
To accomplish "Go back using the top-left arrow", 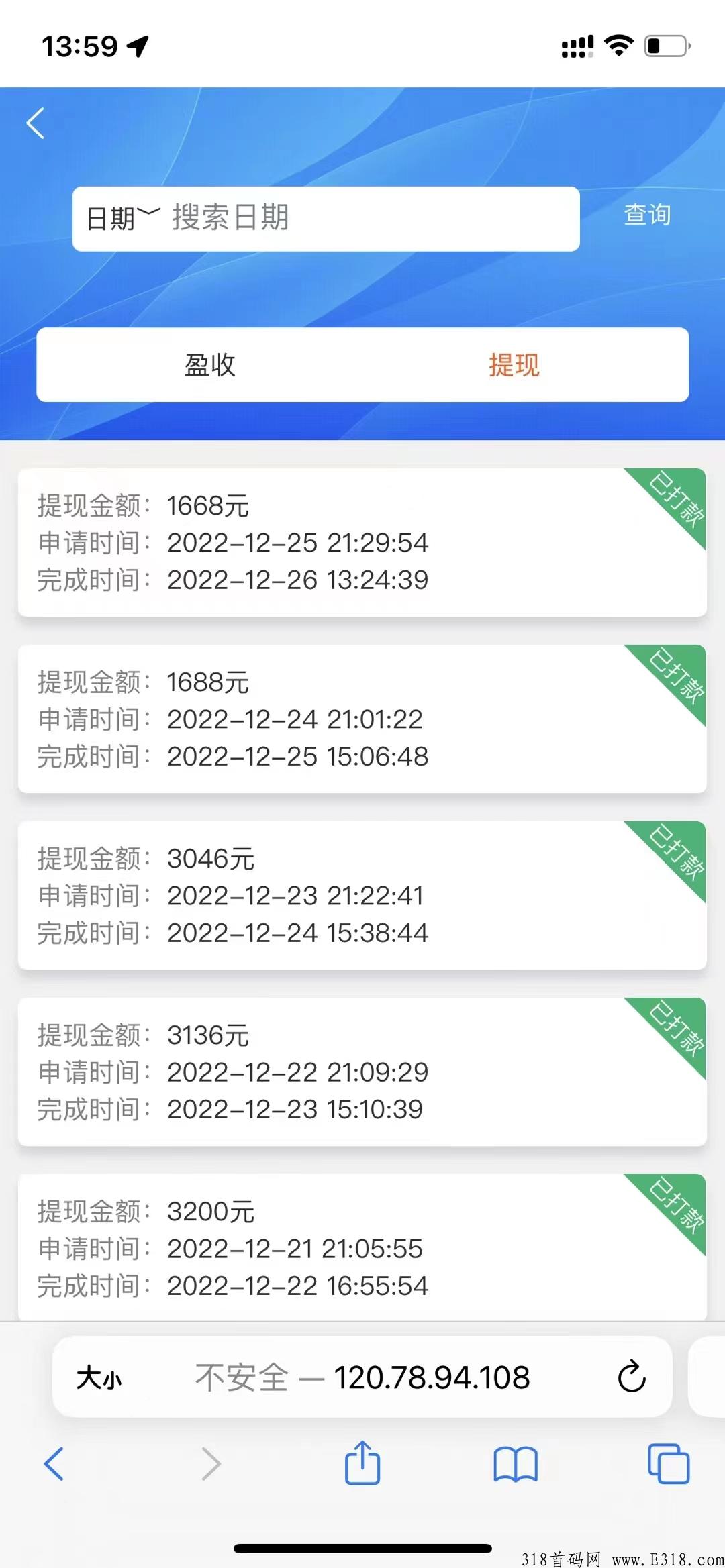I will tap(36, 123).
